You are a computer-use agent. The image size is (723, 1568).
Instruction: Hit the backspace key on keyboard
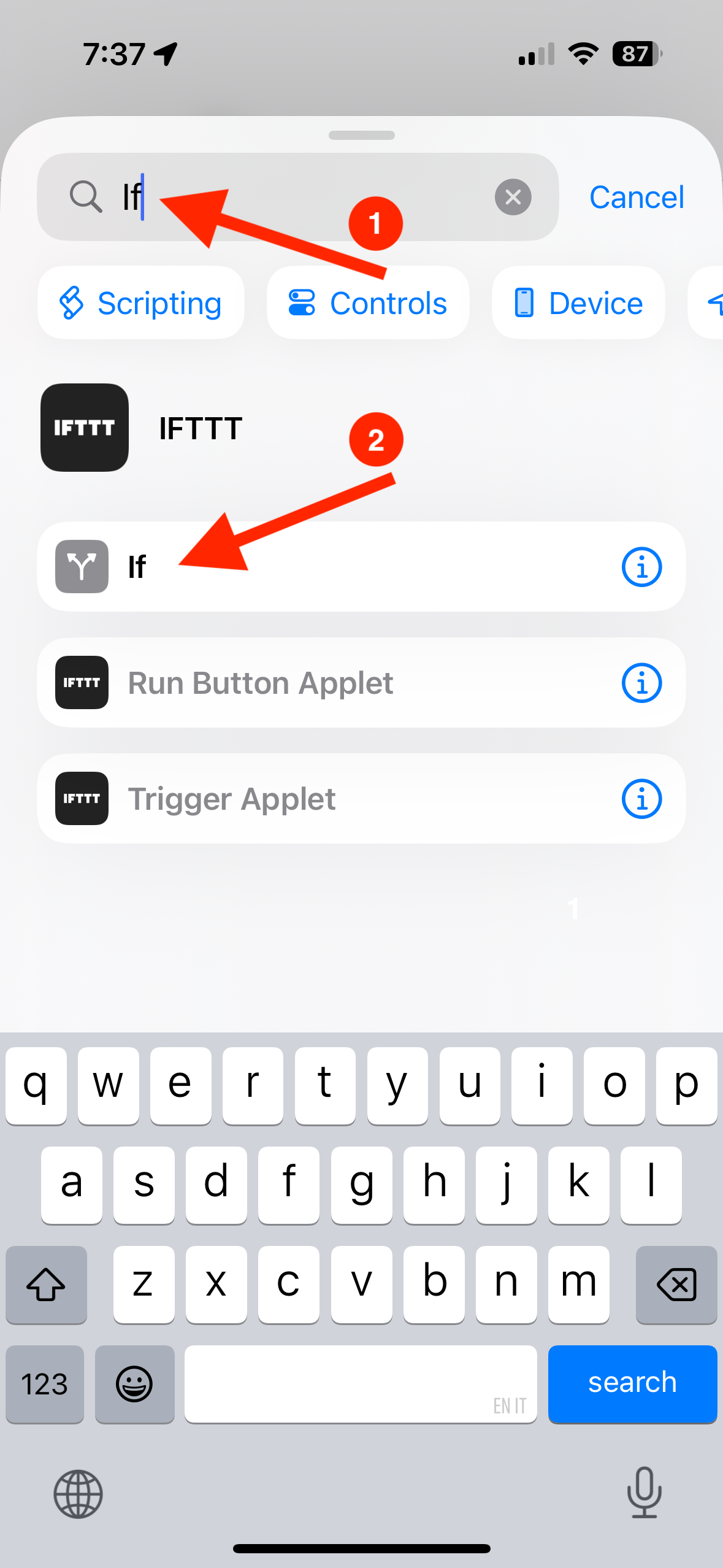click(676, 1284)
